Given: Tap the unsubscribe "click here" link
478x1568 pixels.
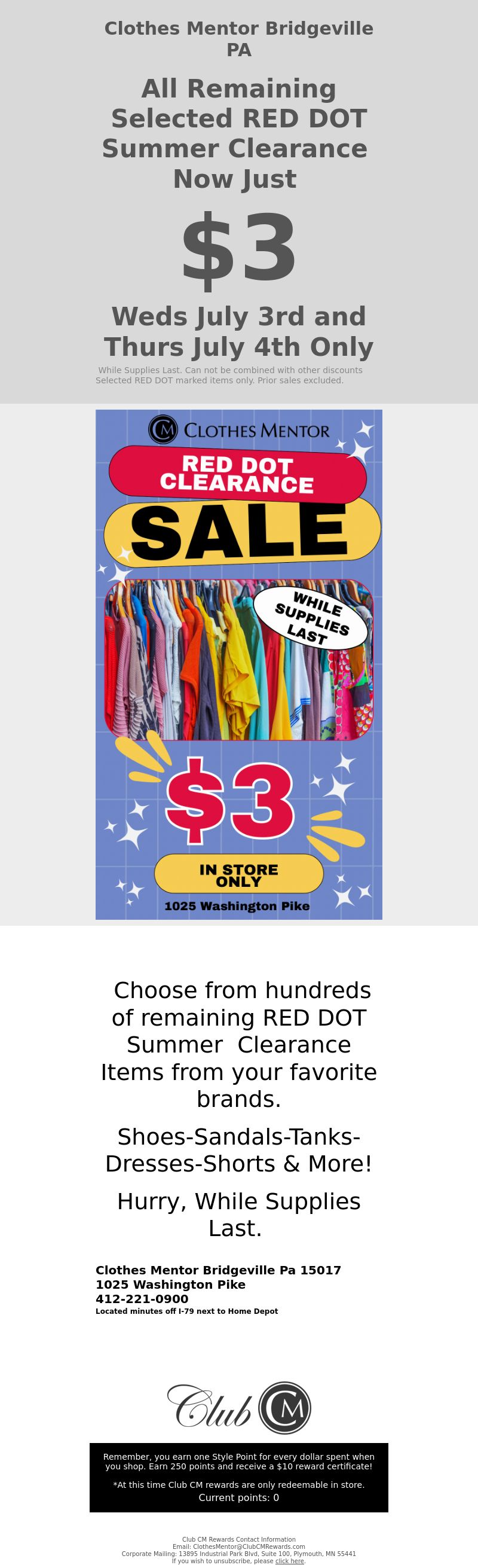Looking at the screenshot, I should [x=289, y=1561].
